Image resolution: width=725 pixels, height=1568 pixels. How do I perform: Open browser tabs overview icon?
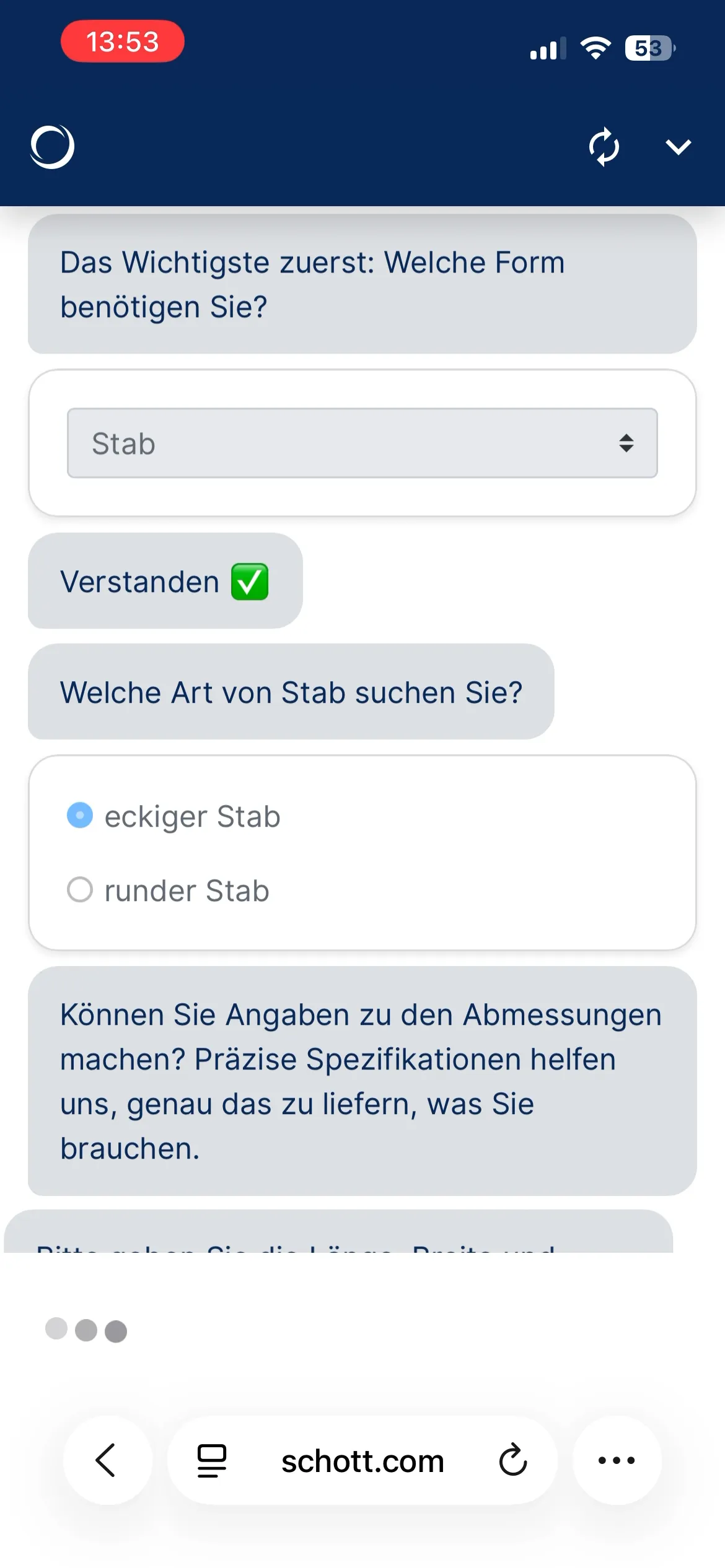coord(211,1461)
